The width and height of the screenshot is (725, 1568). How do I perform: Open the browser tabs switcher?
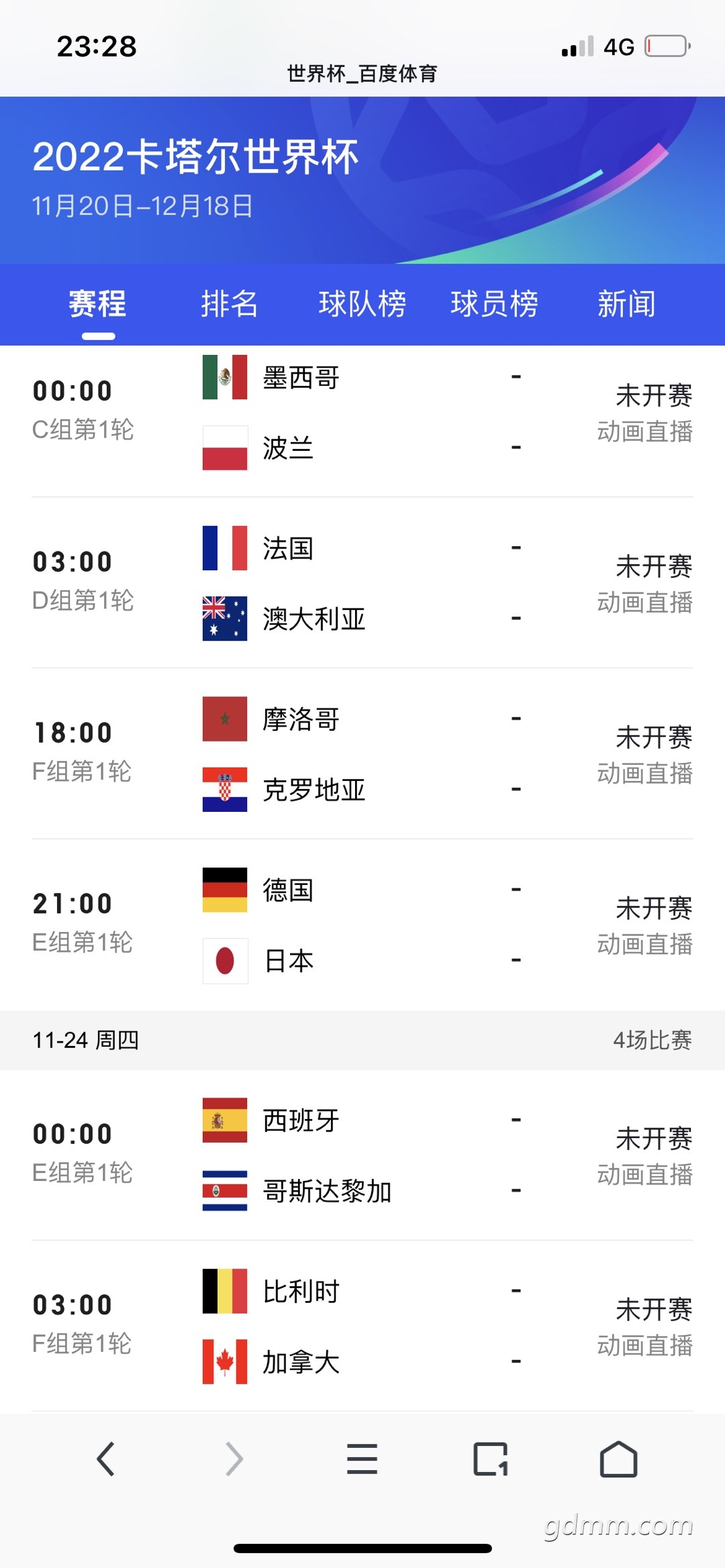coord(491,1459)
